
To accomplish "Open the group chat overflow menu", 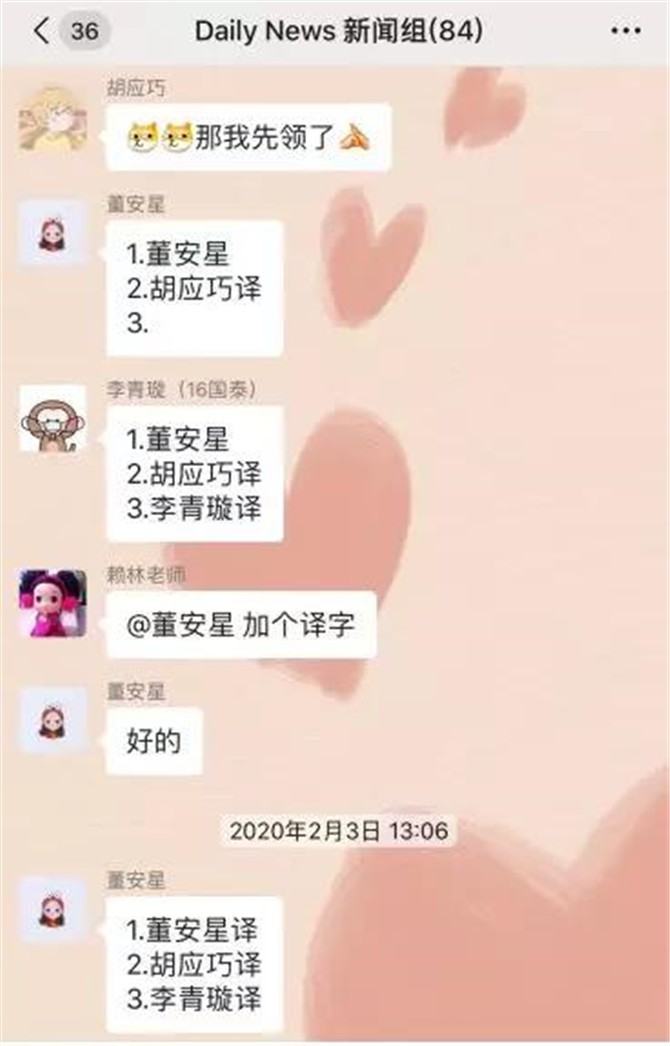I will click(625, 31).
